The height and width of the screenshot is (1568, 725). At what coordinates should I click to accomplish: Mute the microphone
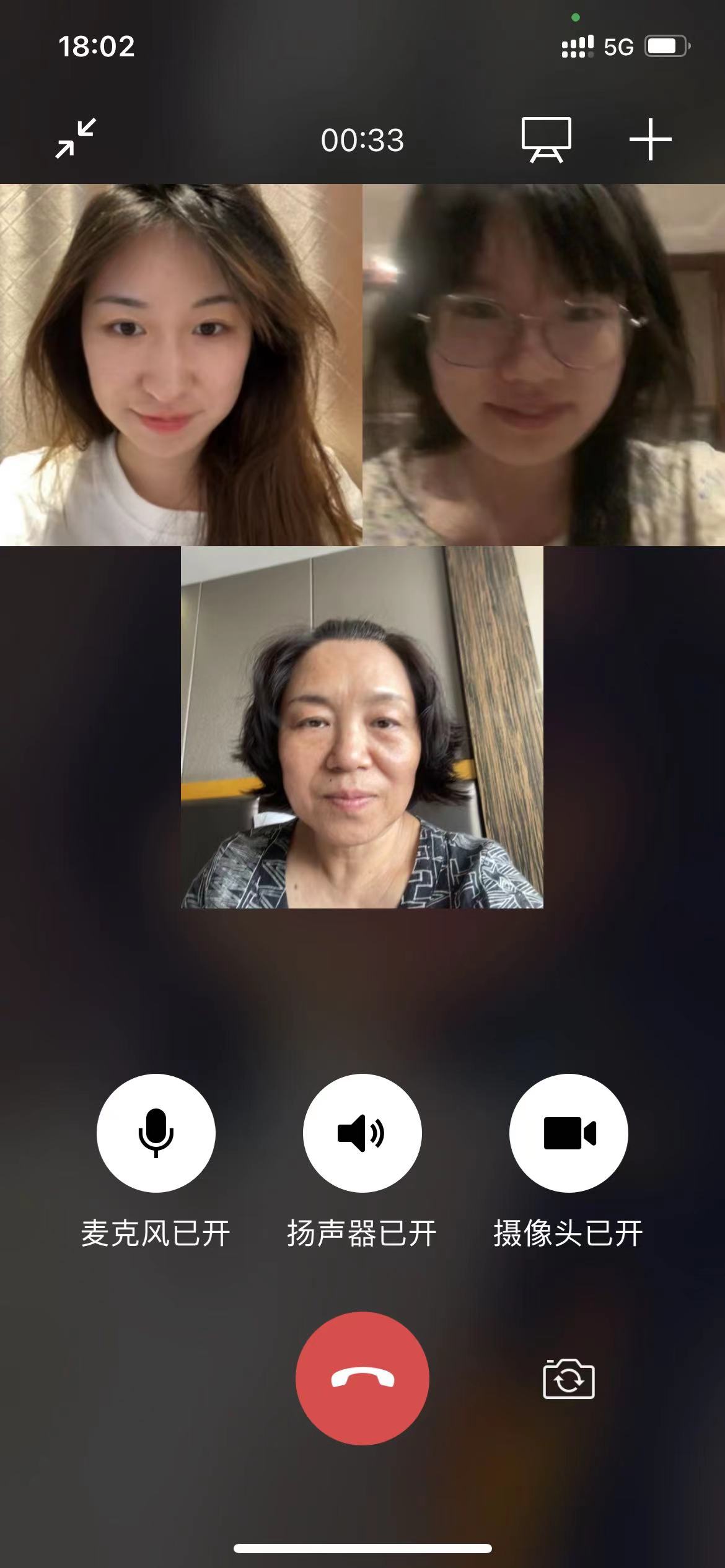(x=156, y=1133)
